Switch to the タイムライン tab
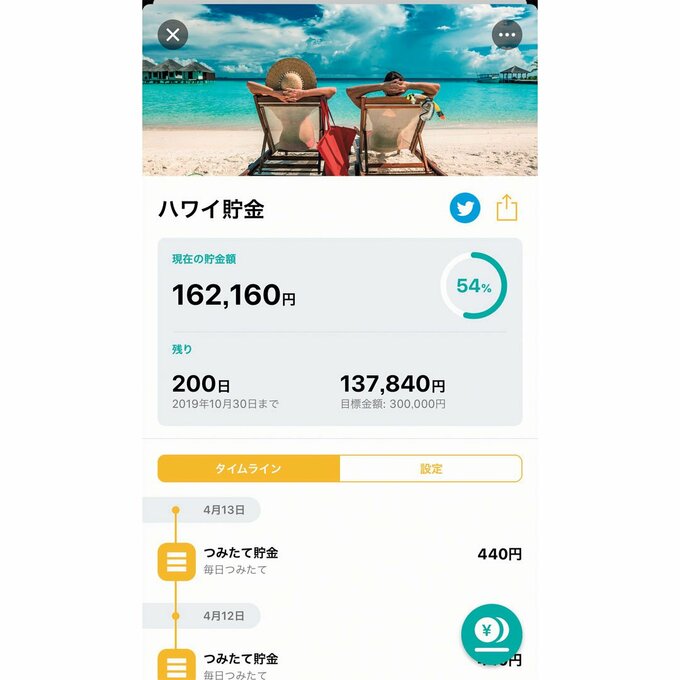Viewport: 680px width, 680px height. point(249,468)
